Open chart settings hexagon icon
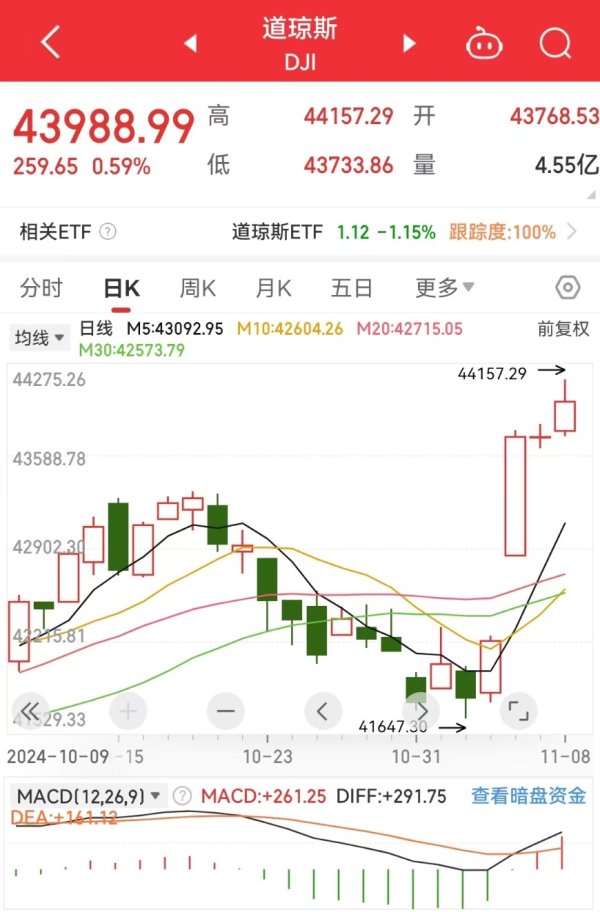This screenshot has width=600, height=912. tap(567, 289)
